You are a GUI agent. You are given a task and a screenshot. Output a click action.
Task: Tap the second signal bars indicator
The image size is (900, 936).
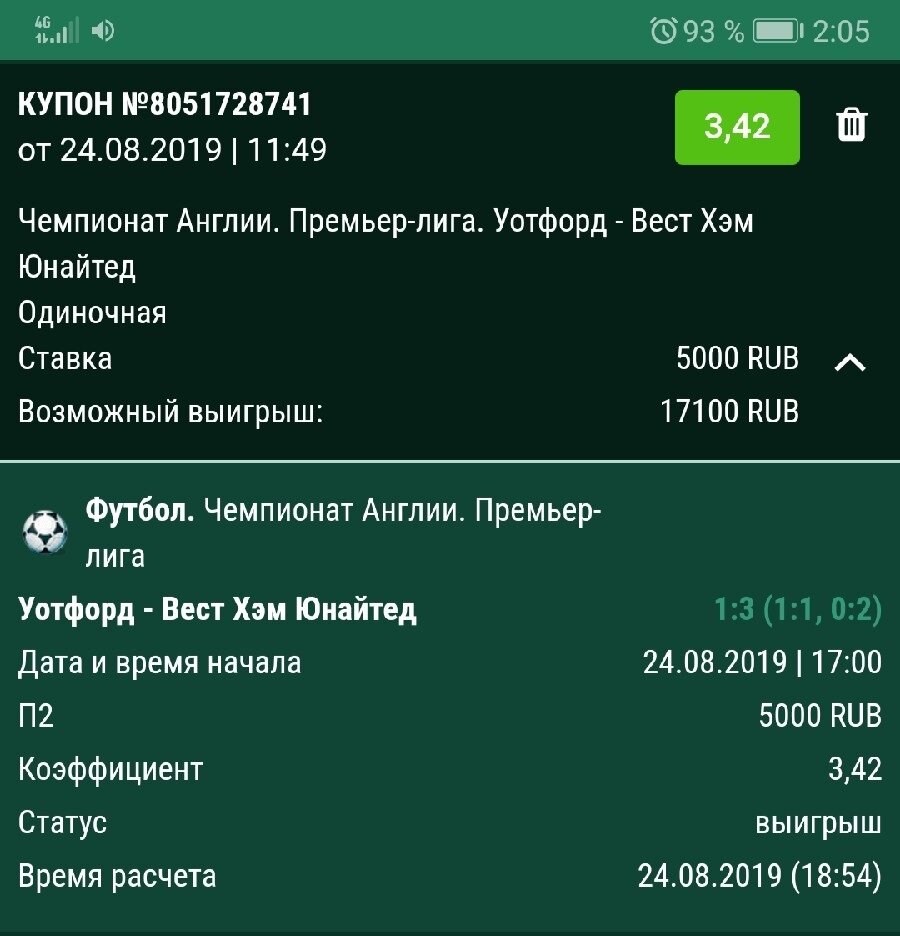68,27
